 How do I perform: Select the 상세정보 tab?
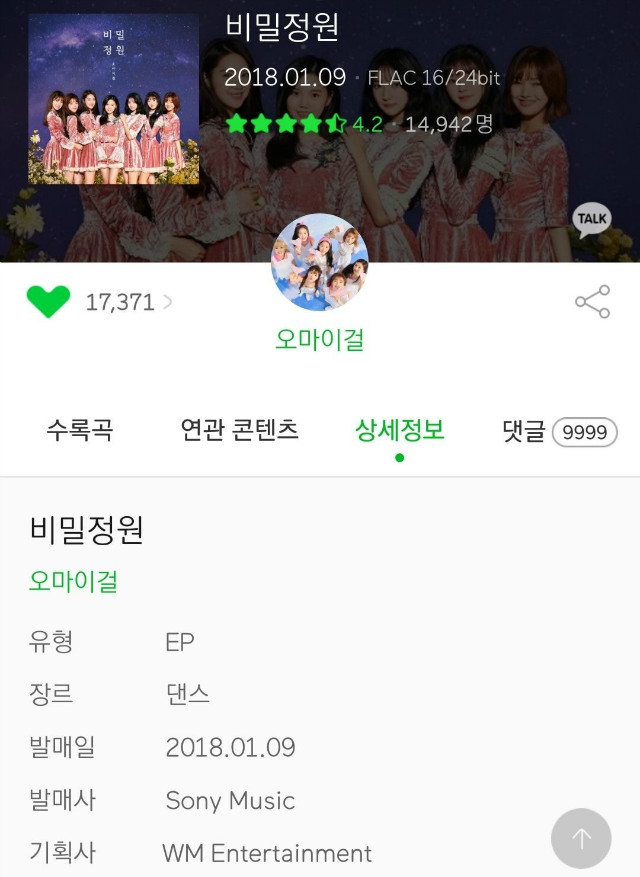tap(399, 431)
